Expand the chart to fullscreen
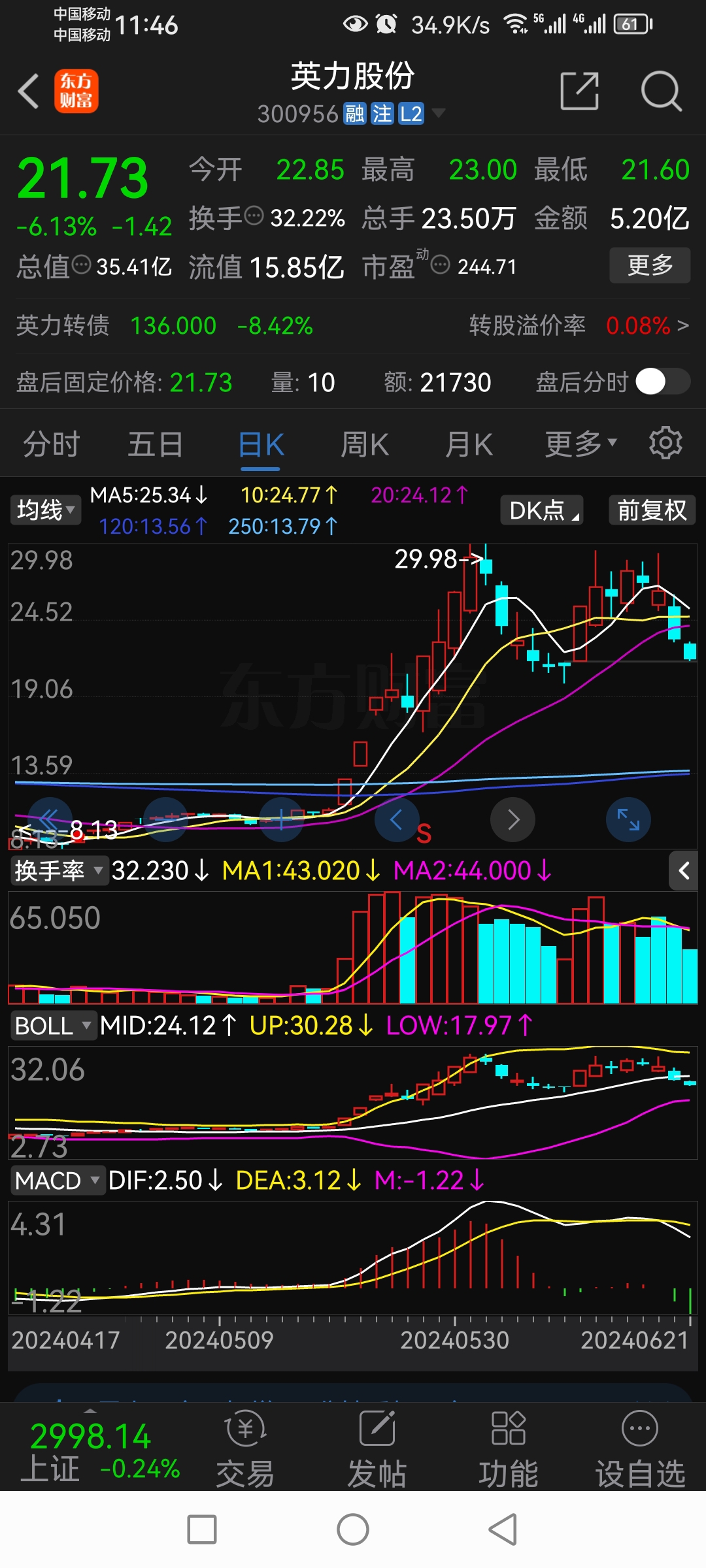This screenshot has width=706, height=1568. [x=628, y=820]
